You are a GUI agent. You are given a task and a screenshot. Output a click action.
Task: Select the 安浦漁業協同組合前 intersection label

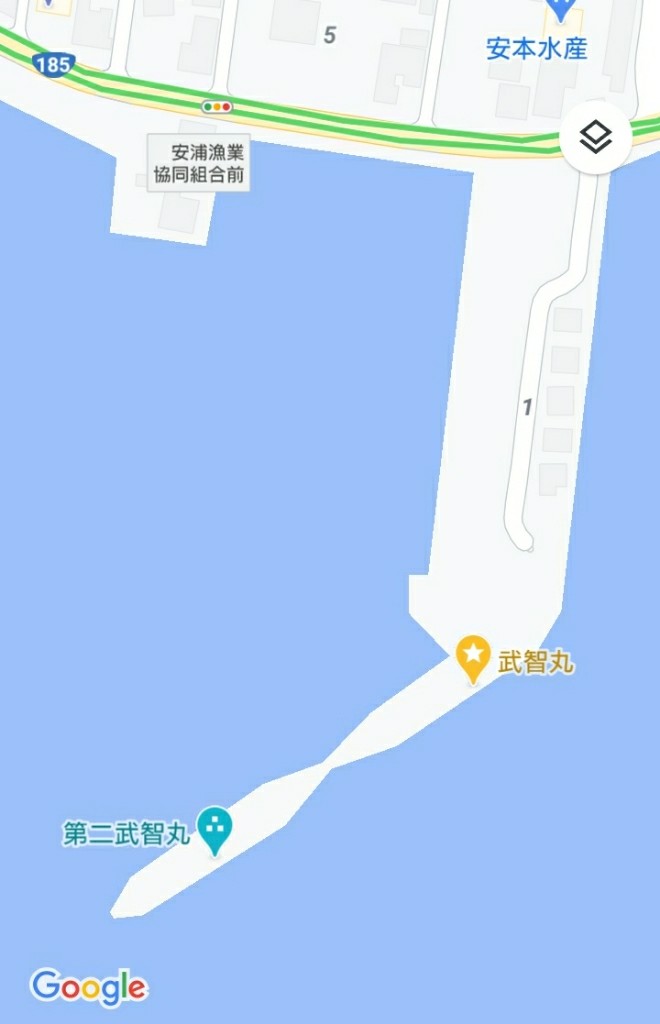pos(199,164)
